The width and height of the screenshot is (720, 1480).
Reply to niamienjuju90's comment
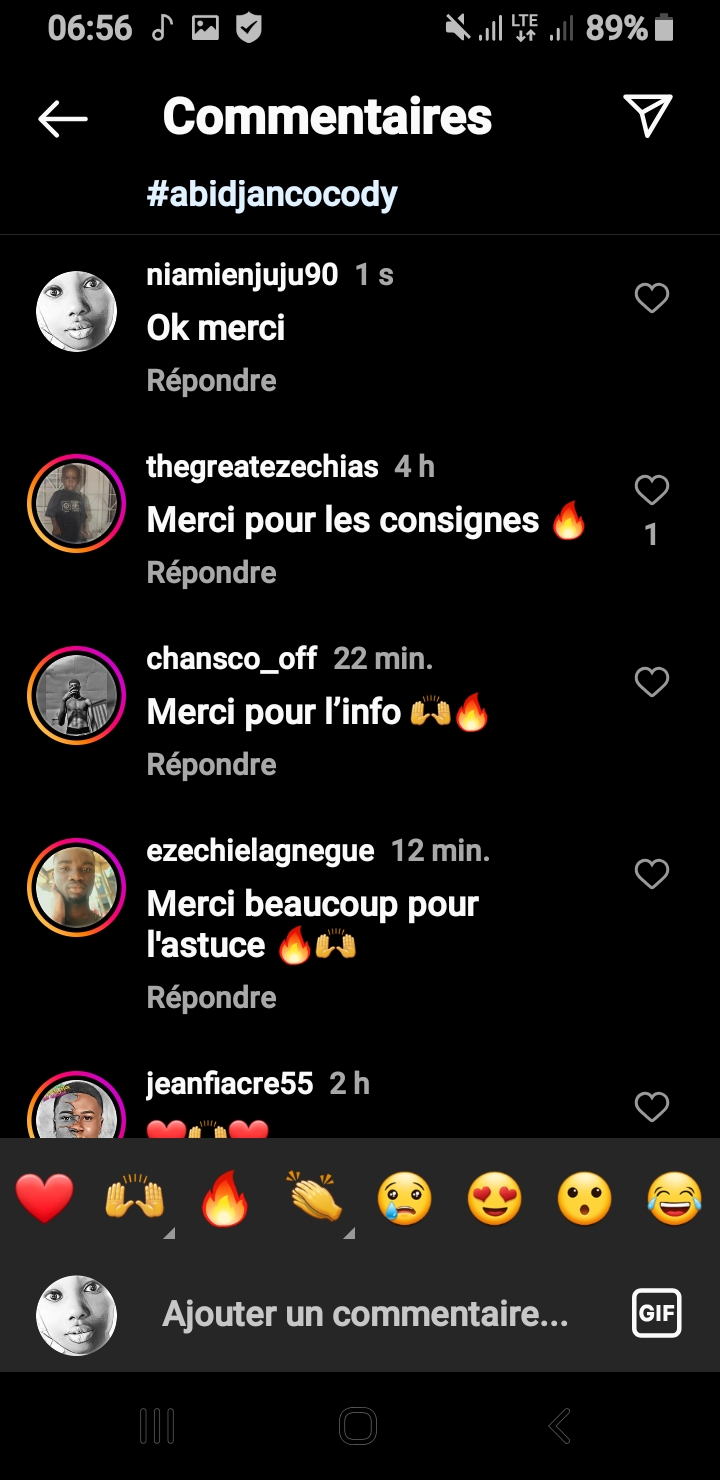point(211,381)
